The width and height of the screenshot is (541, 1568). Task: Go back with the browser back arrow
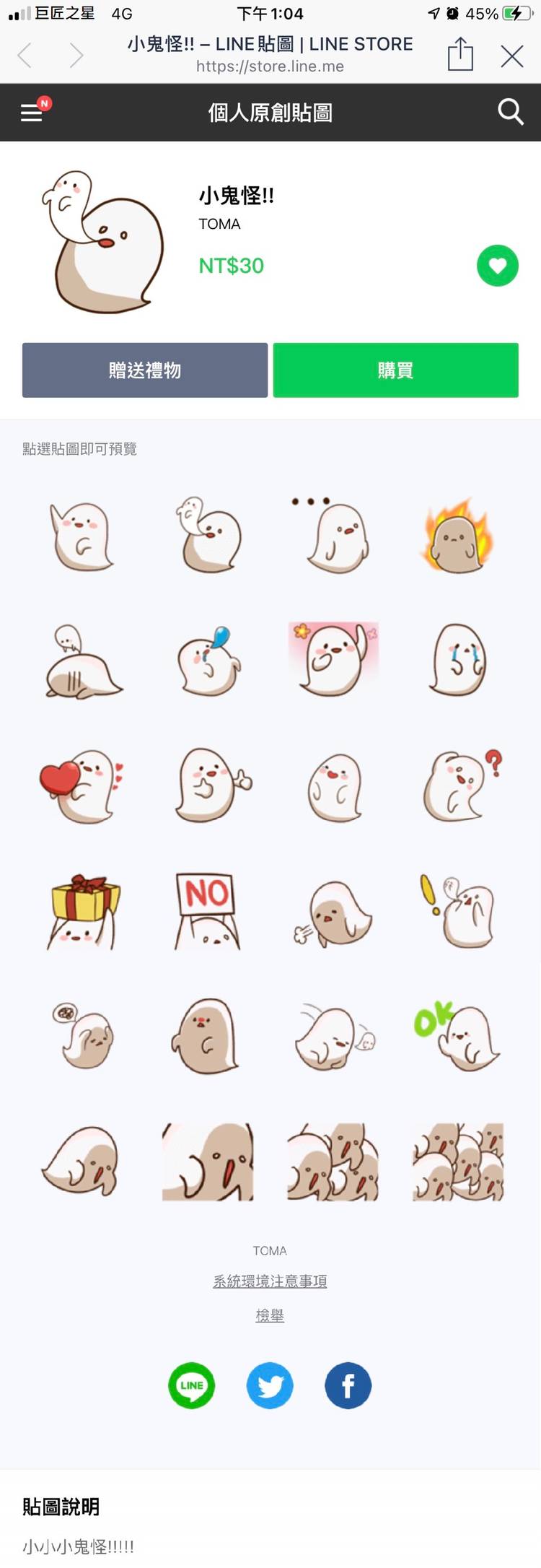(26, 56)
